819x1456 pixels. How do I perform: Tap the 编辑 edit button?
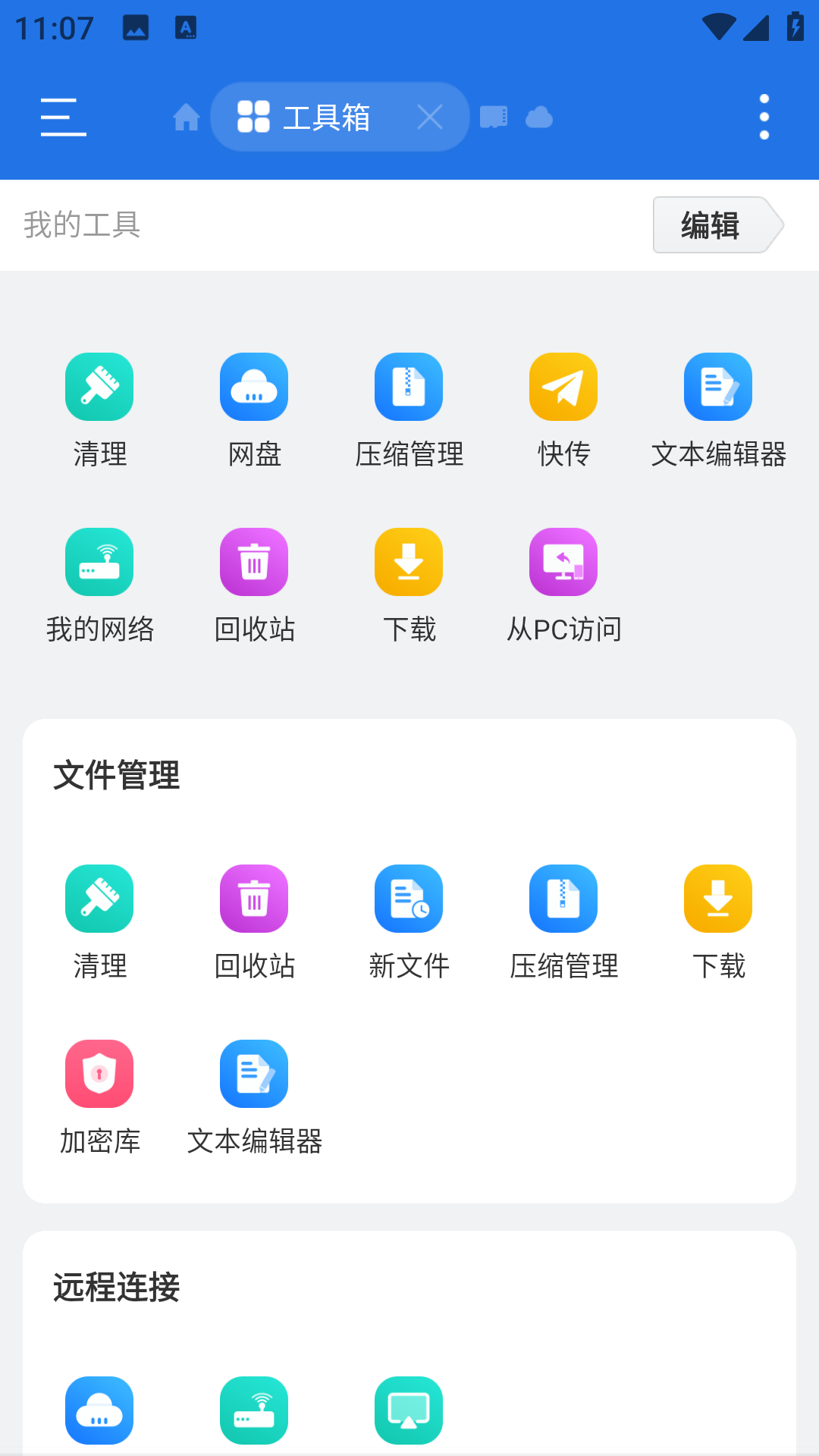708,224
